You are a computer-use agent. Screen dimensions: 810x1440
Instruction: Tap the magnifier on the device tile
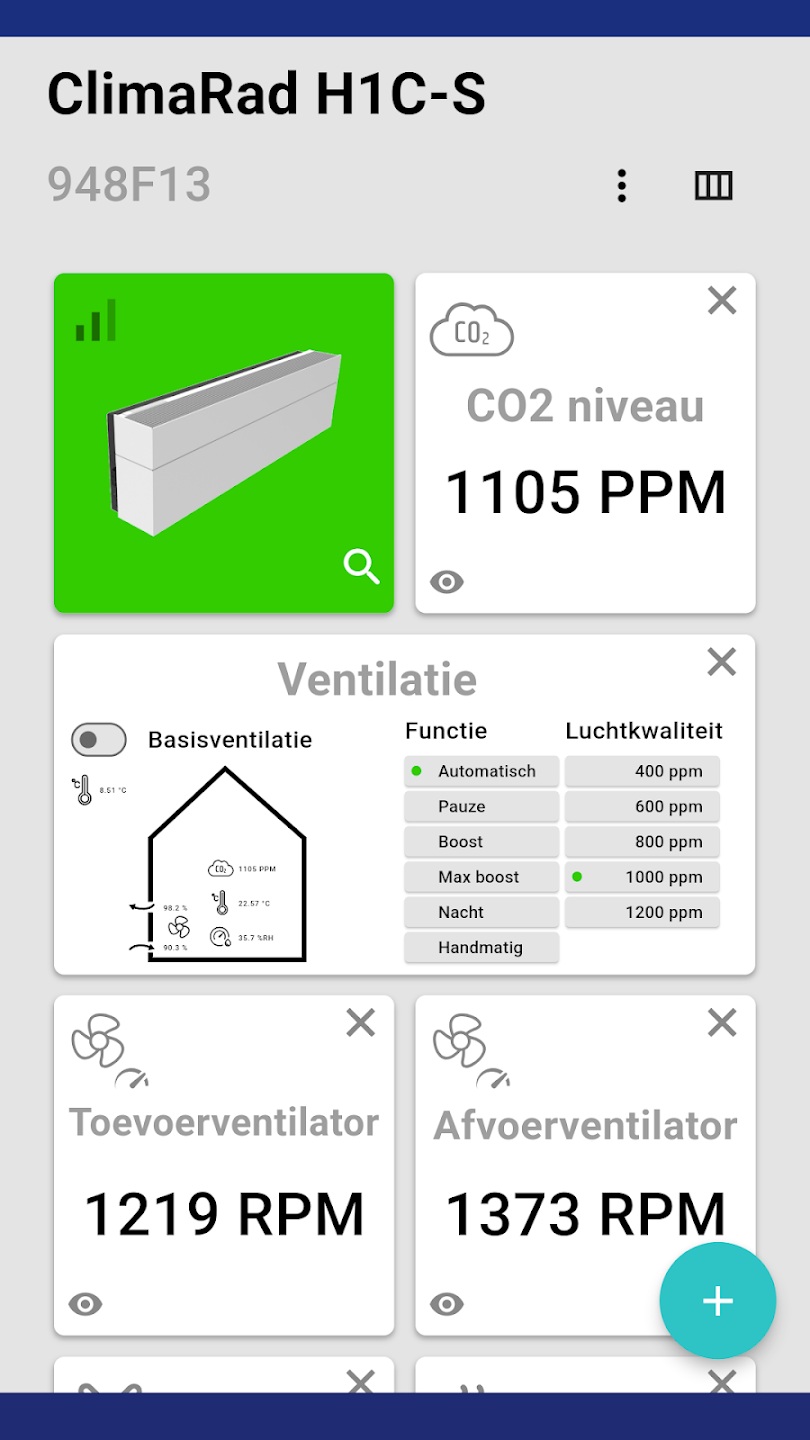(x=361, y=567)
